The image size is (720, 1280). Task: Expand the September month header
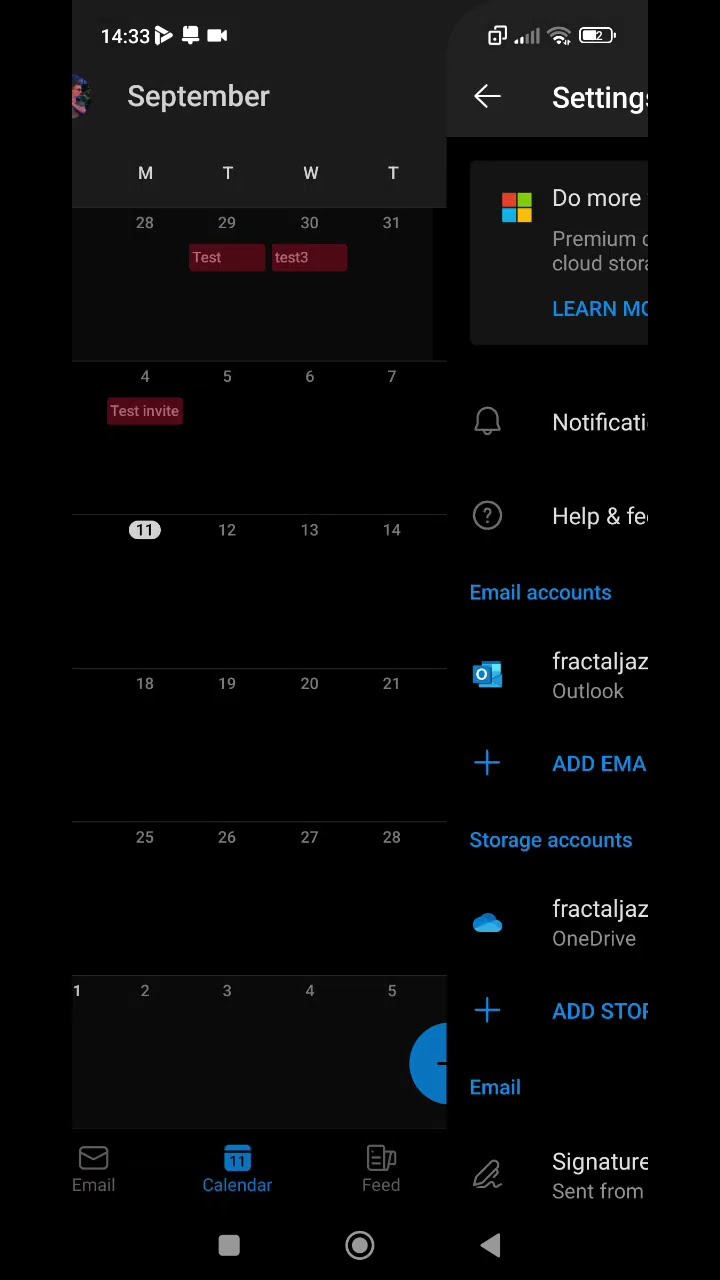(198, 97)
